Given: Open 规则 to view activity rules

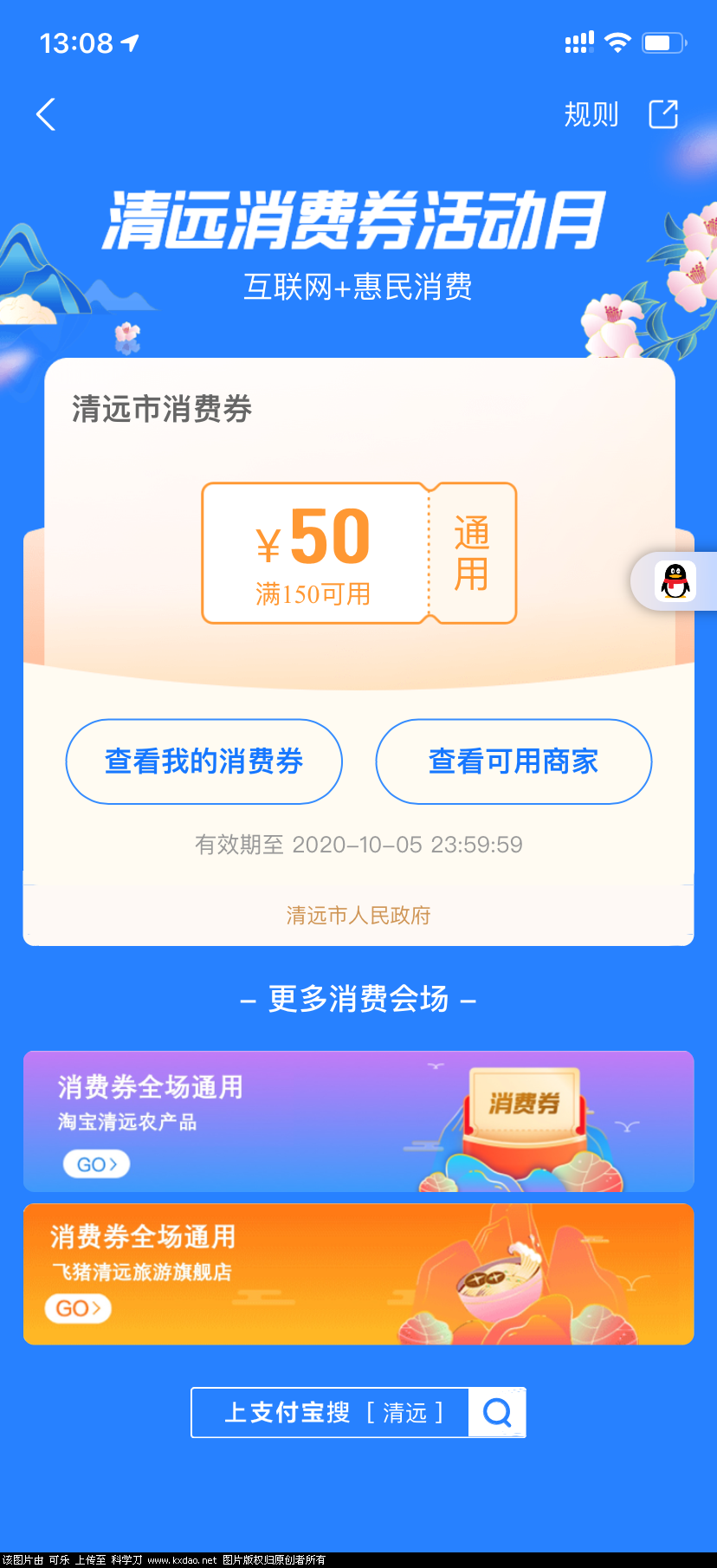Looking at the screenshot, I should point(591,113).
